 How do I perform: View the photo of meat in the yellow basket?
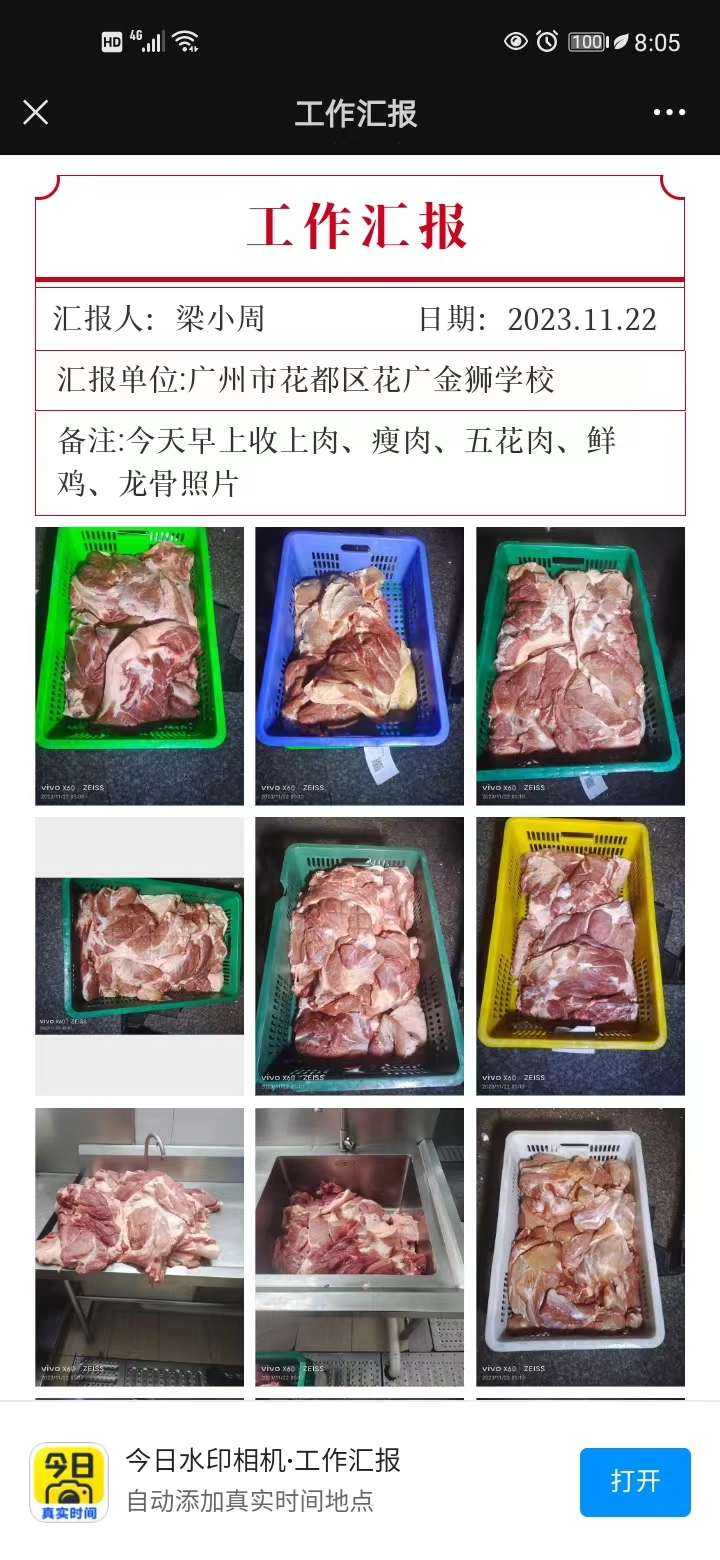(580, 955)
